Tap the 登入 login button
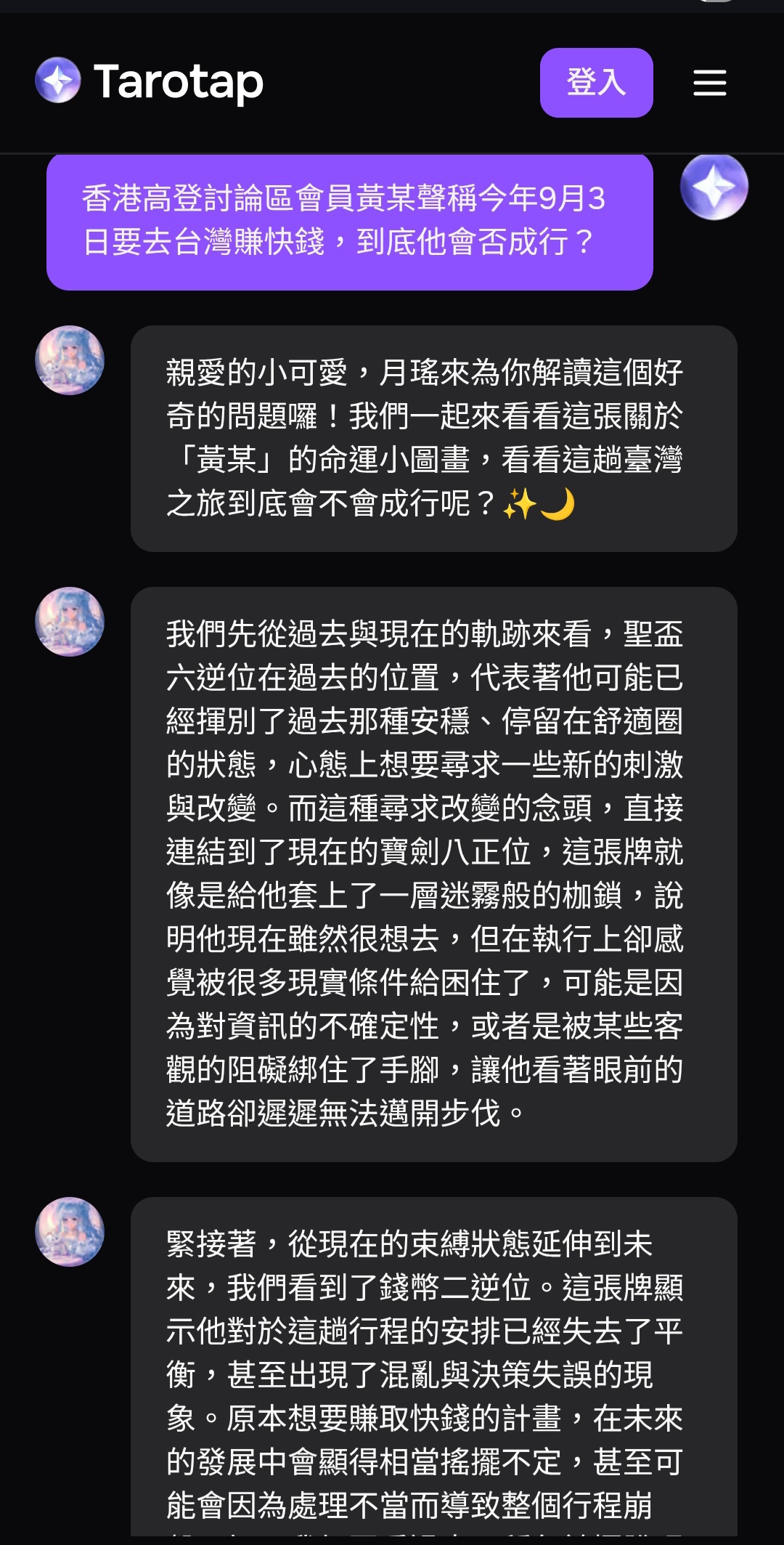Screen dimensions: 784x1545 pos(596,82)
